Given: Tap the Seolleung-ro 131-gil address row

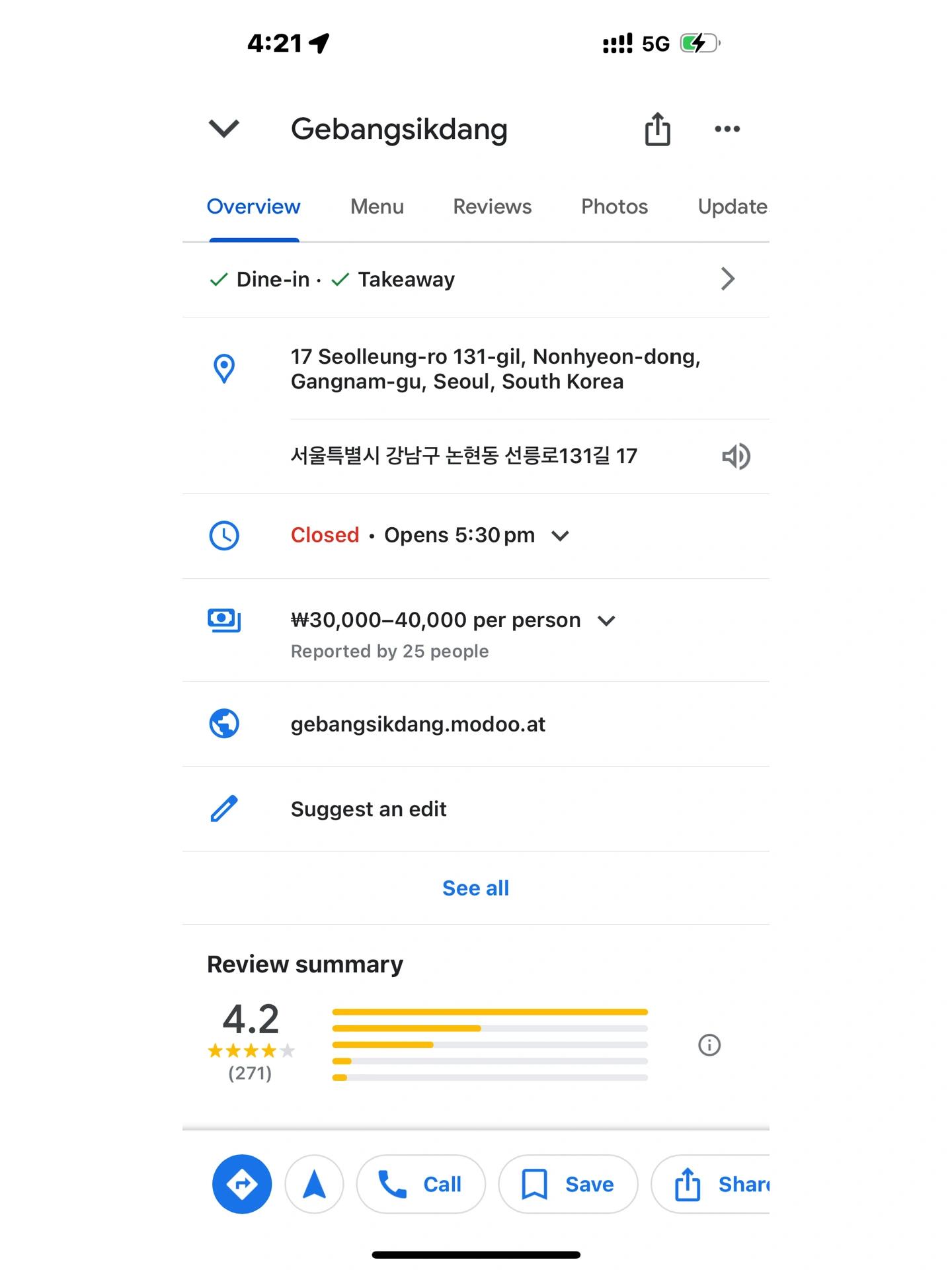Looking at the screenshot, I should click(x=495, y=369).
